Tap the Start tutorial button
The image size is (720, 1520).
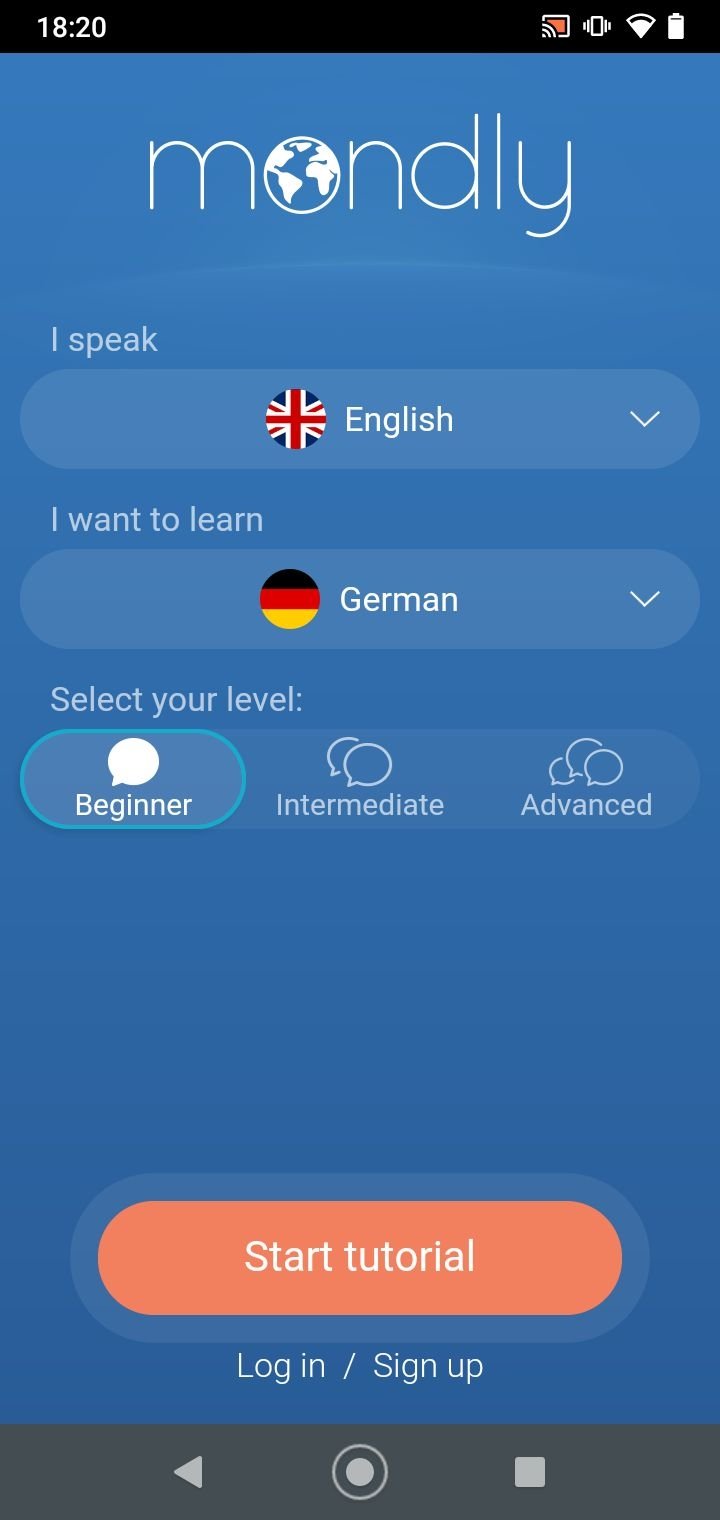[360, 1257]
